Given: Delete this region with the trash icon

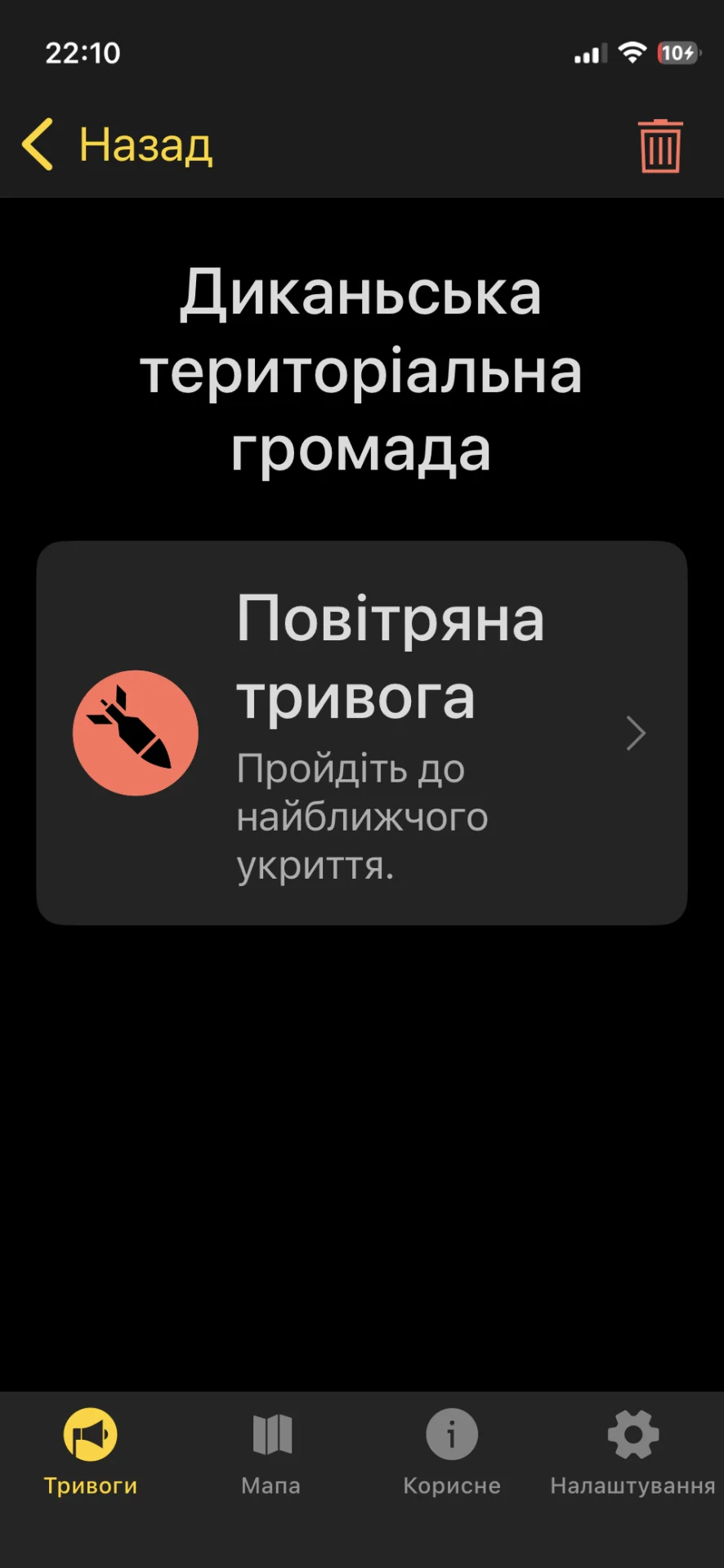Looking at the screenshot, I should (659, 146).
